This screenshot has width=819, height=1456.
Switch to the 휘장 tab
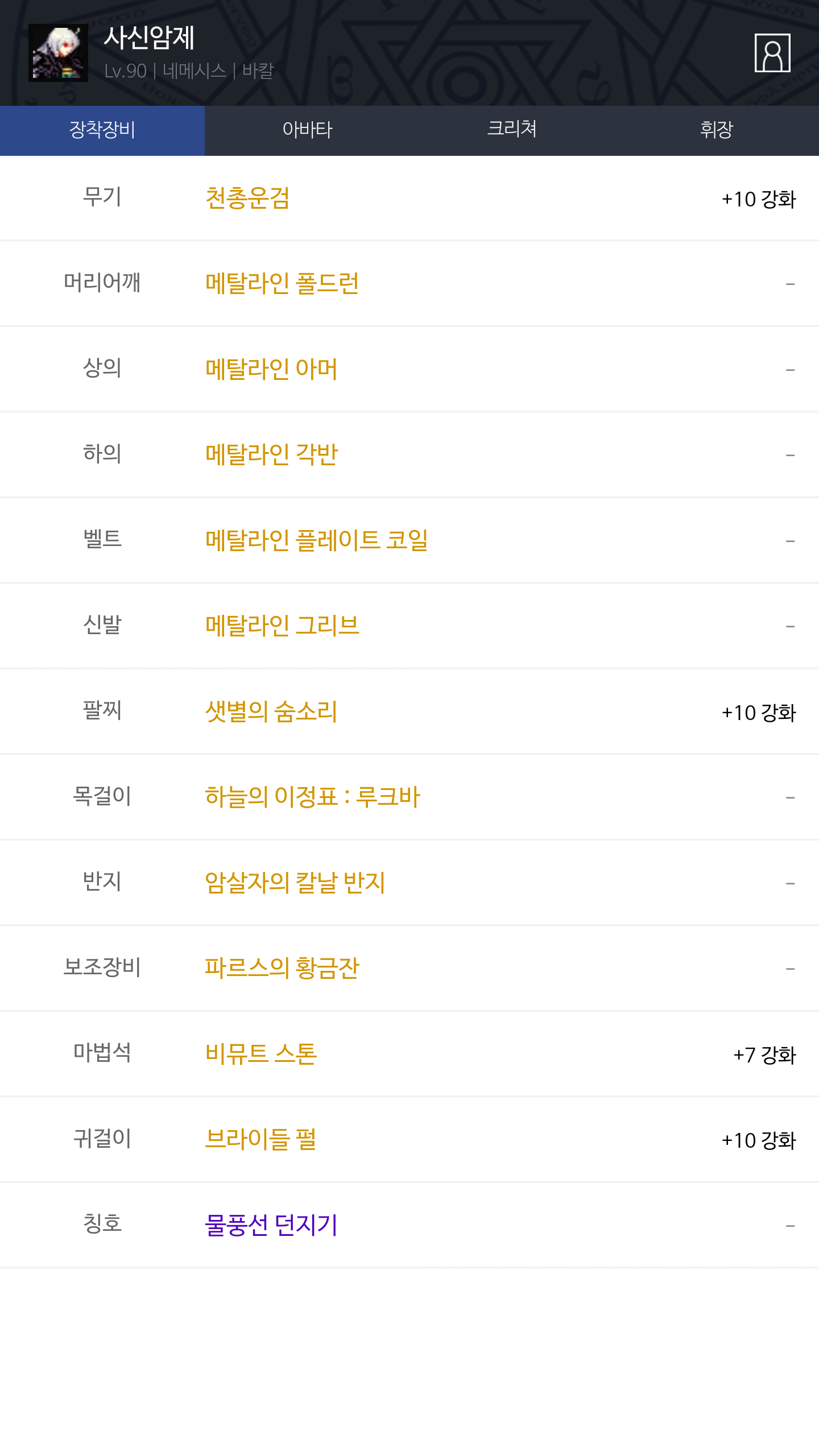[x=717, y=130]
